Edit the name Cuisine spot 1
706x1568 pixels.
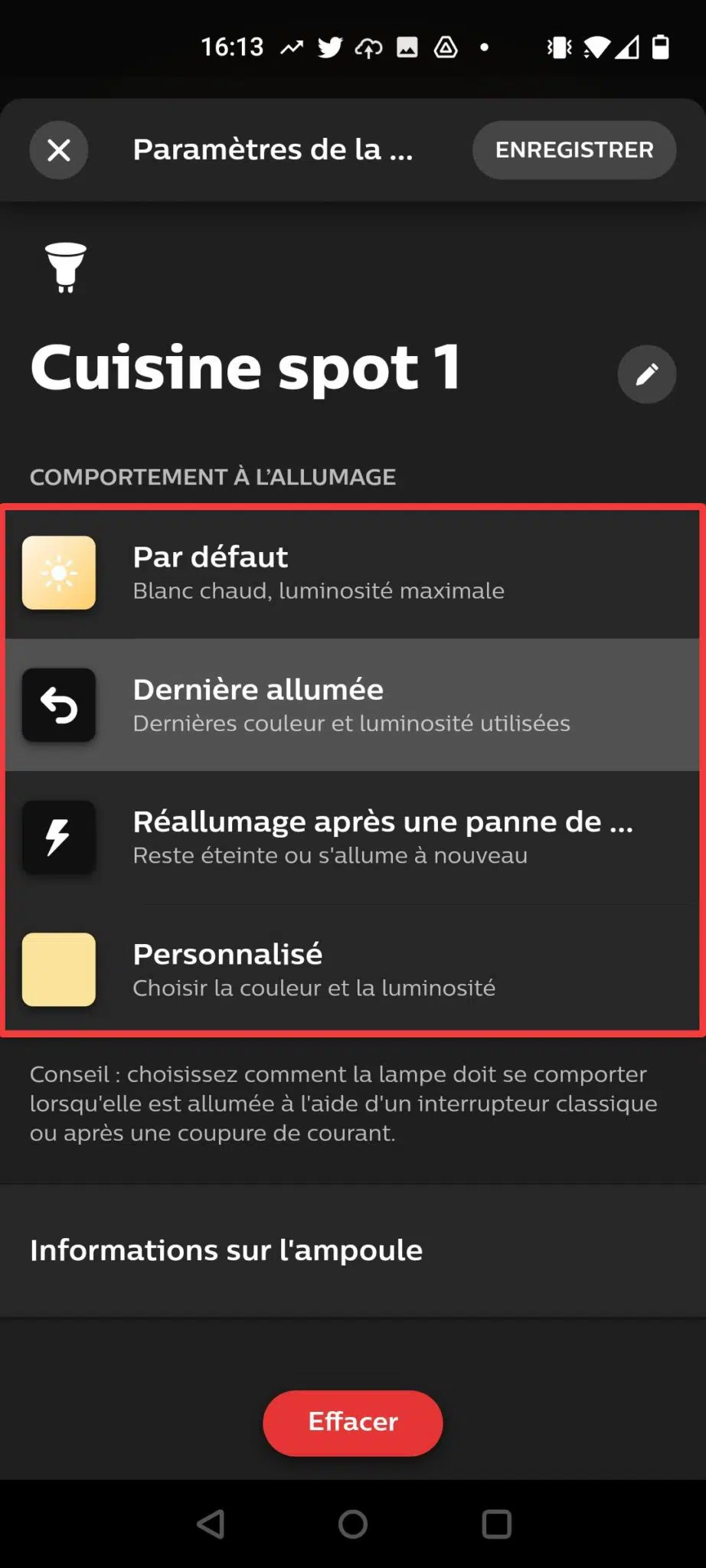pyautogui.click(x=646, y=374)
